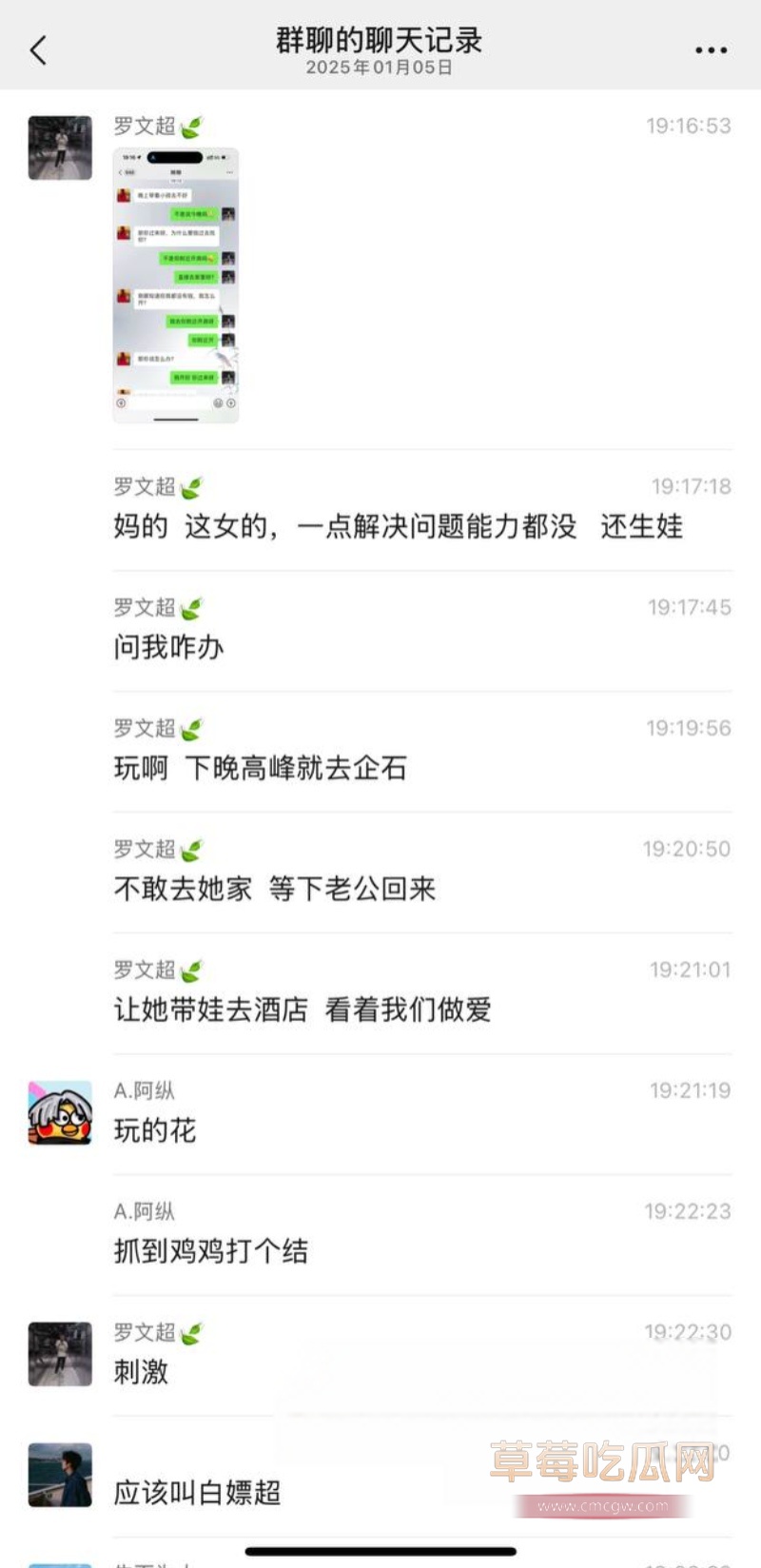This screenshot has height=1568, width=761.
Task: Open the three-dot overflow menu
Action: click(711, 50)
